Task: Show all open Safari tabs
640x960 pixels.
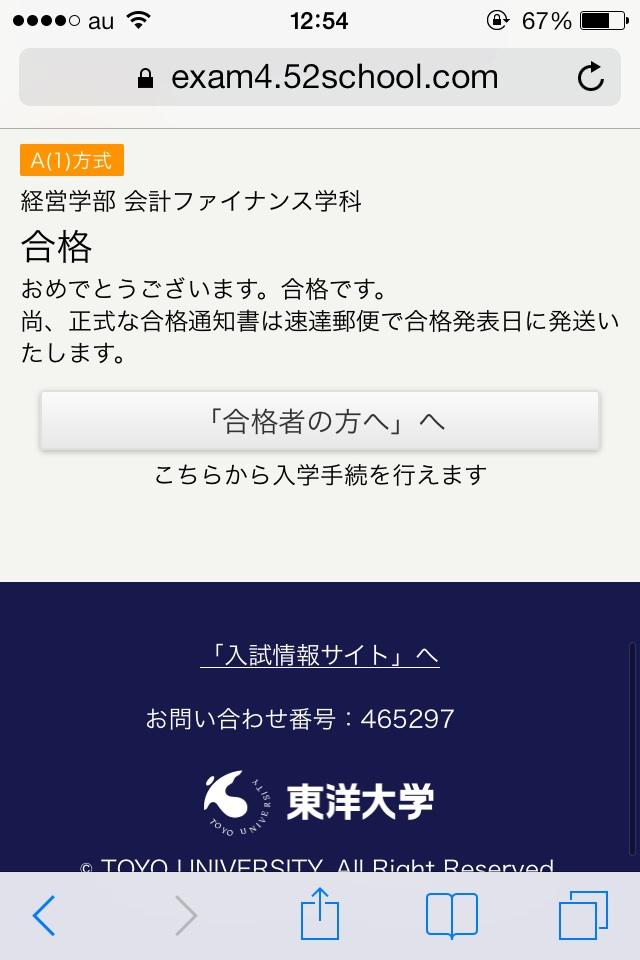Action: pyautogui.click(x=583, y=915)
